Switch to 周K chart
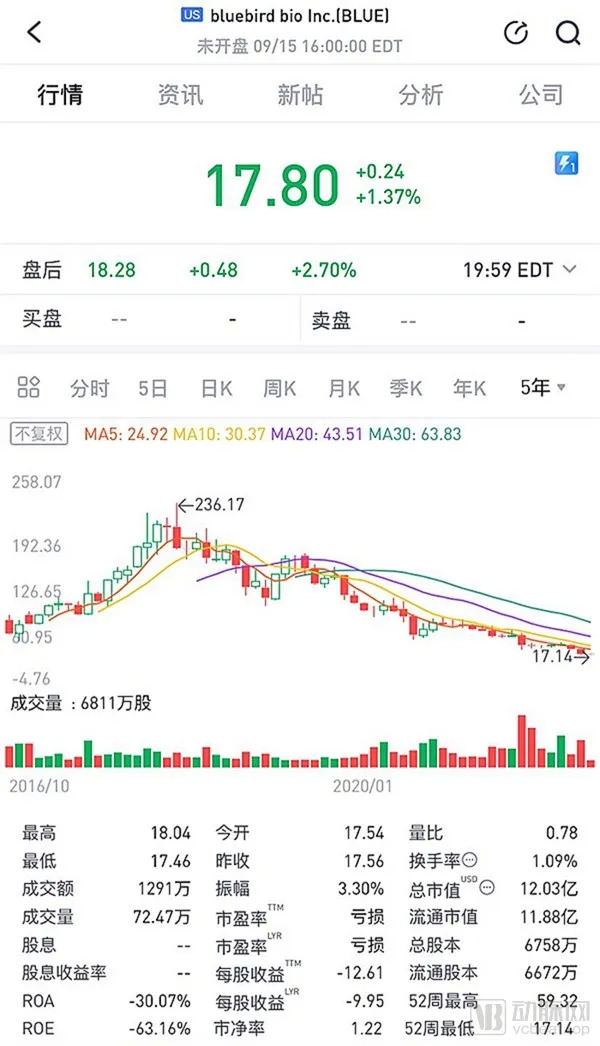Image resolution: width=600 pixels, height=1046 pixels. [x=279, y=389]
